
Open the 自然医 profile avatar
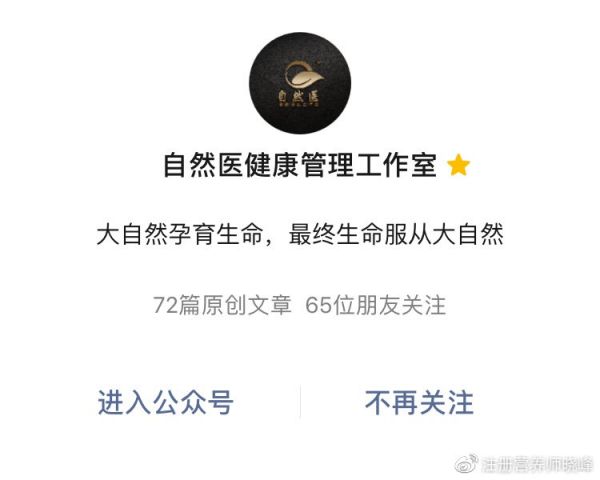tap(300, 82)
